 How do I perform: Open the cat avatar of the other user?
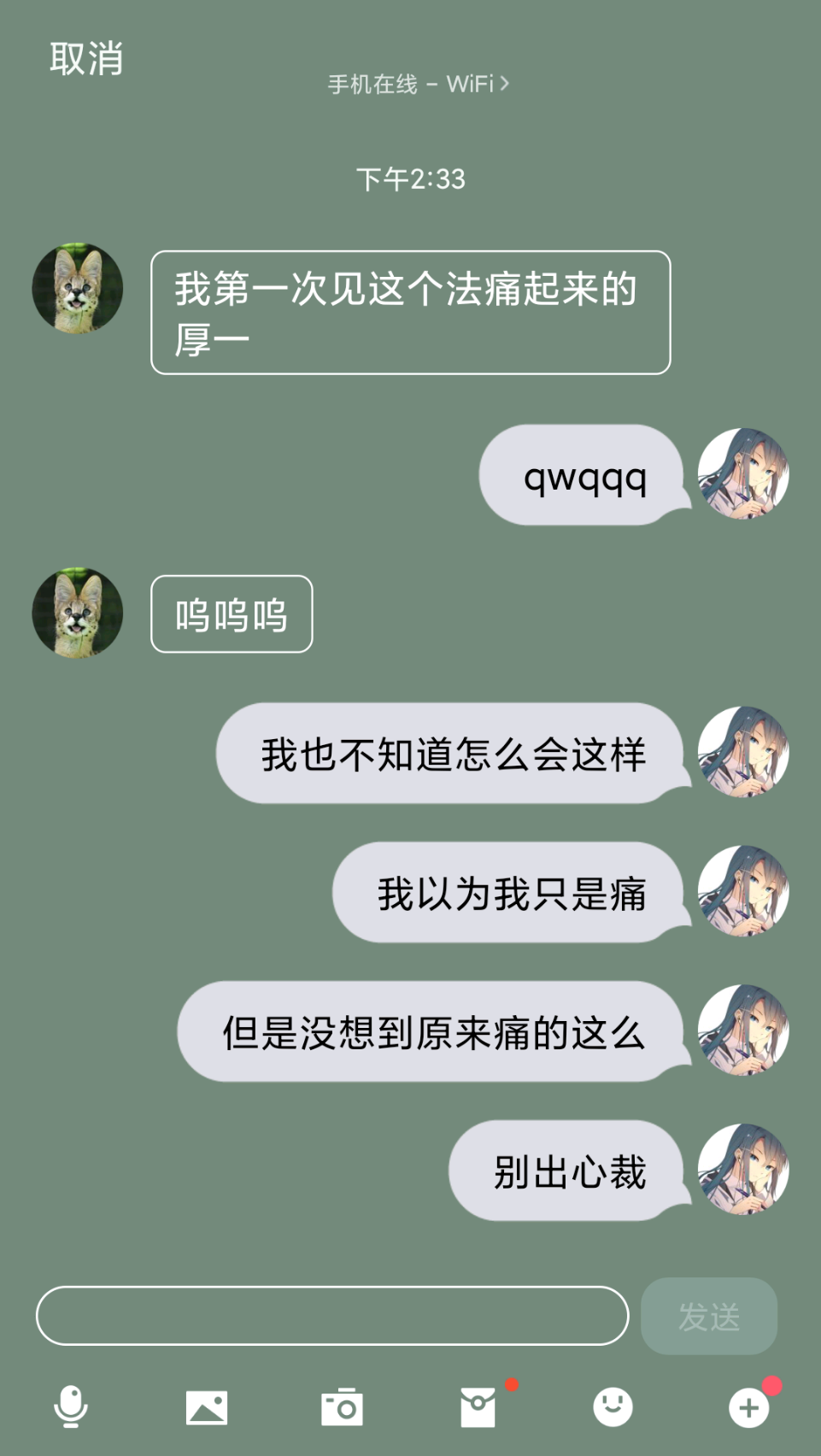click(75, 288)
